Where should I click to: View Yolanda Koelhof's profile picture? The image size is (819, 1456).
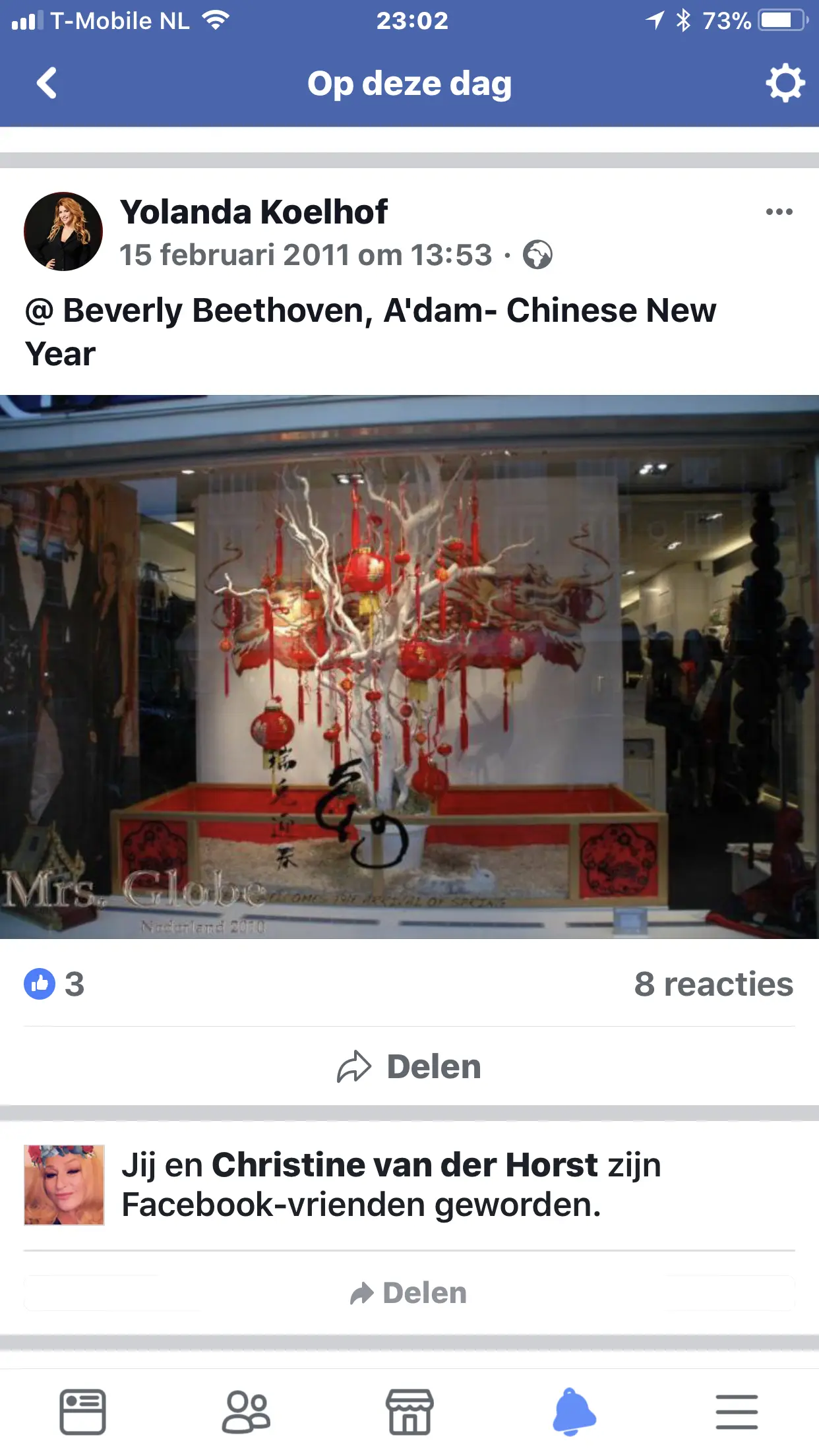click(x=63, y=231)
